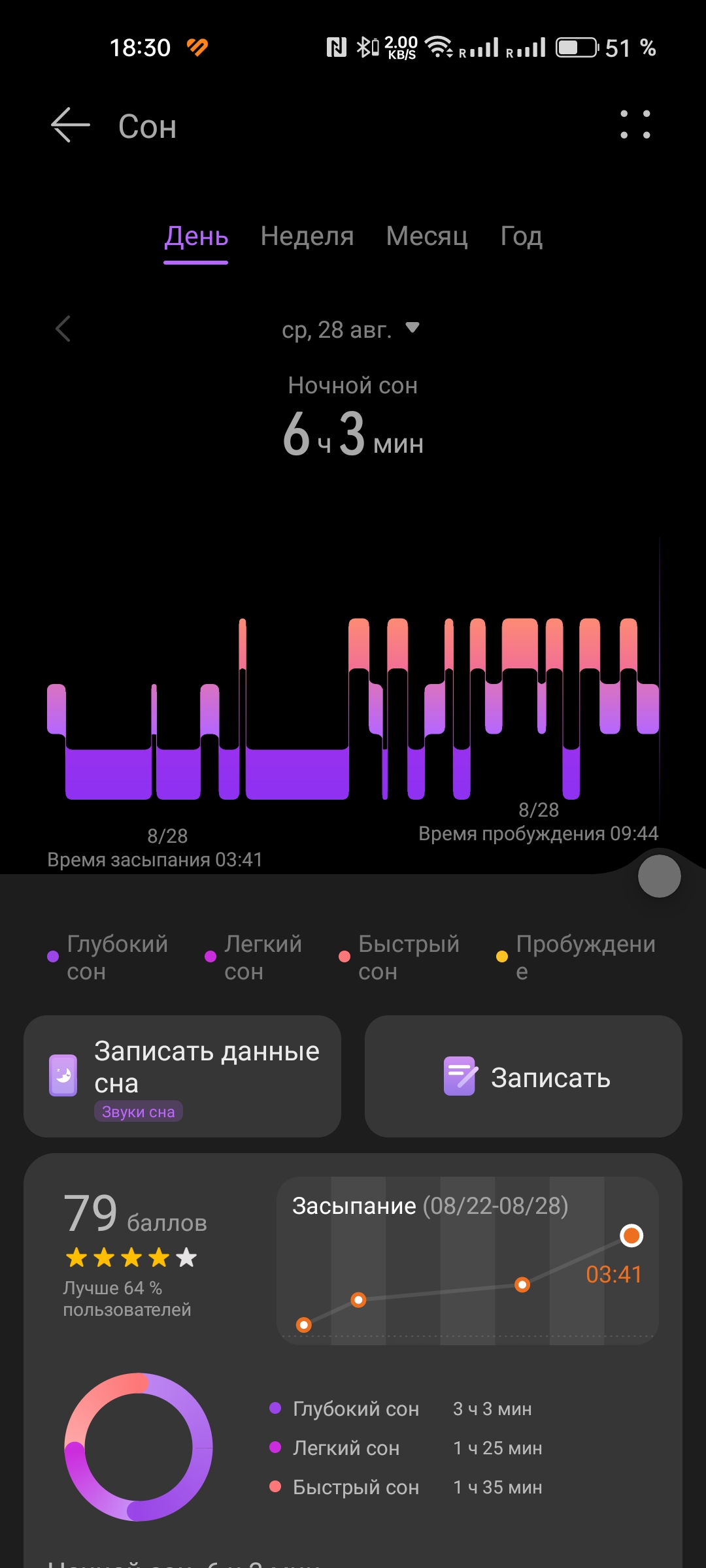Open the Засыпание trend chart
706x1568 pixels.
467,1260
